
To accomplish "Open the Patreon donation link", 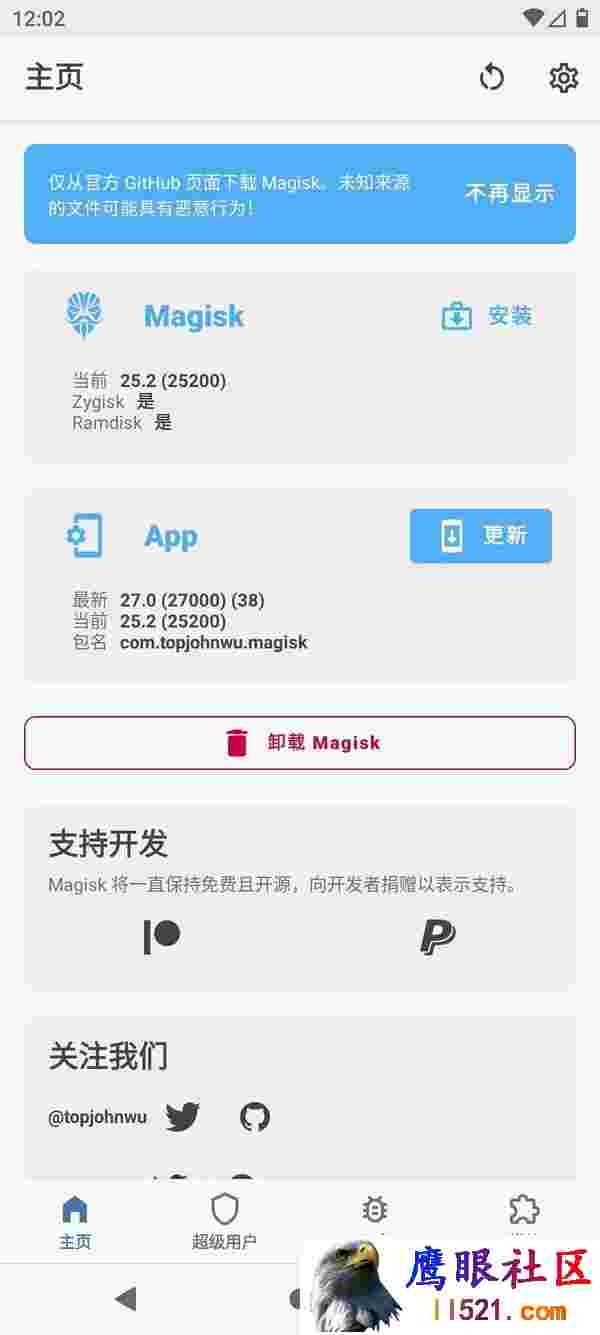I will click(161, 937).
